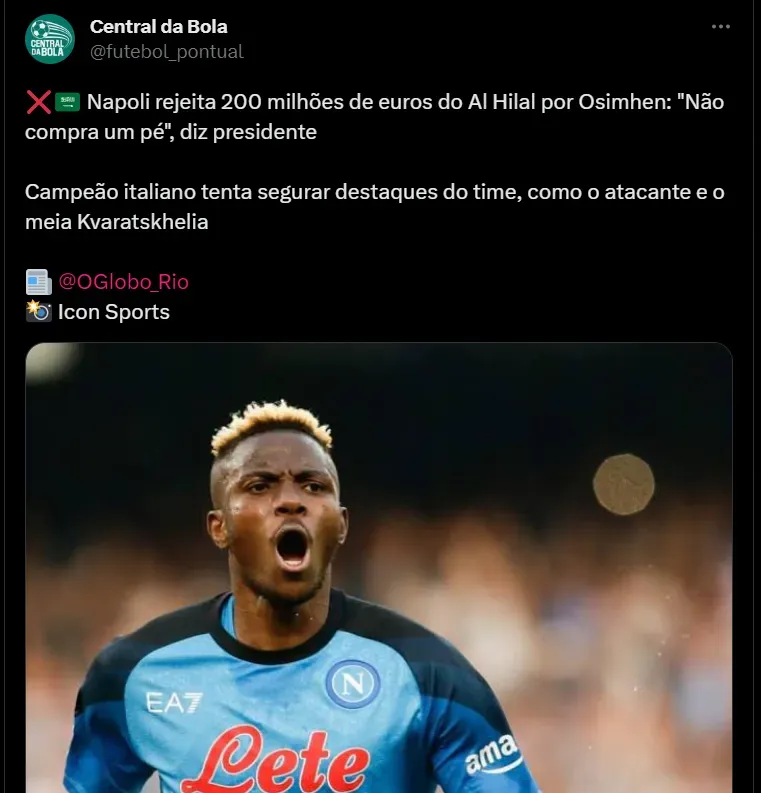Open the Napoli player photo in the tweet
Screen dimensions: 761x793
click(379, 568)
